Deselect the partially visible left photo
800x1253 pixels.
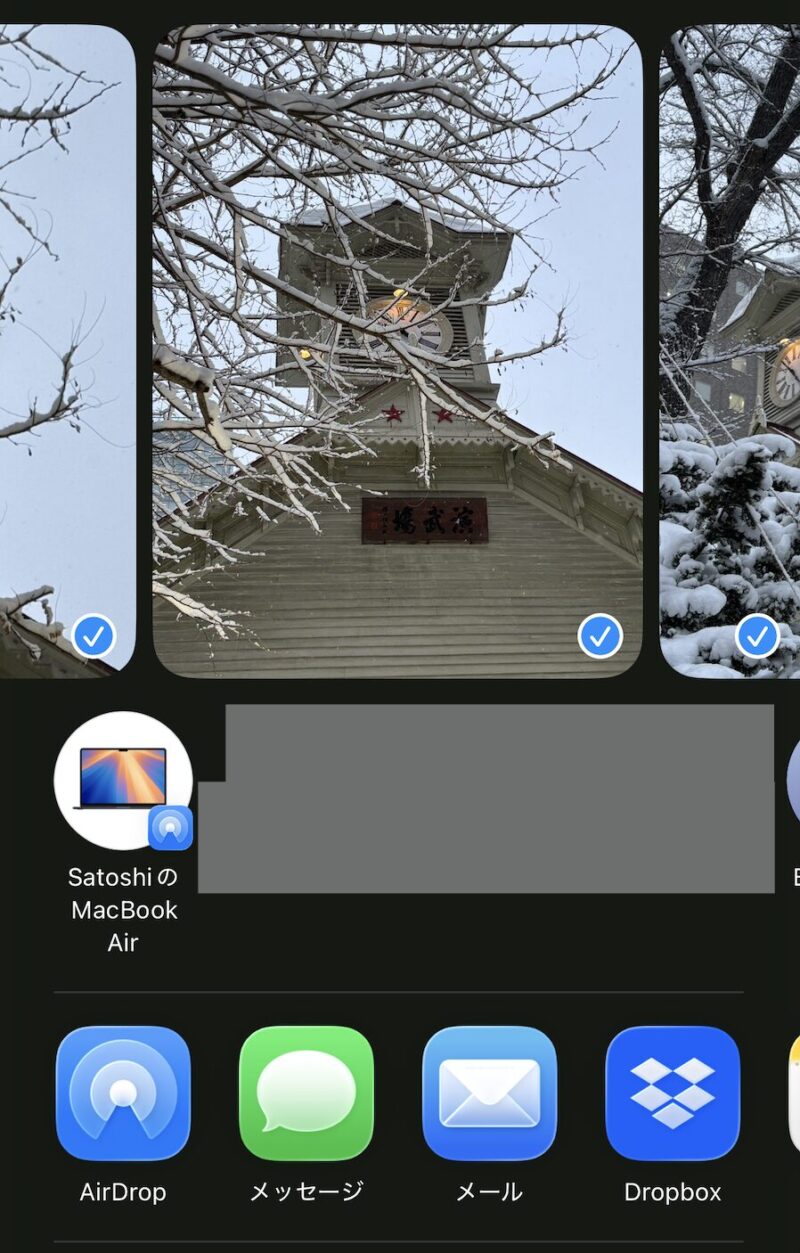click(94, 636)
